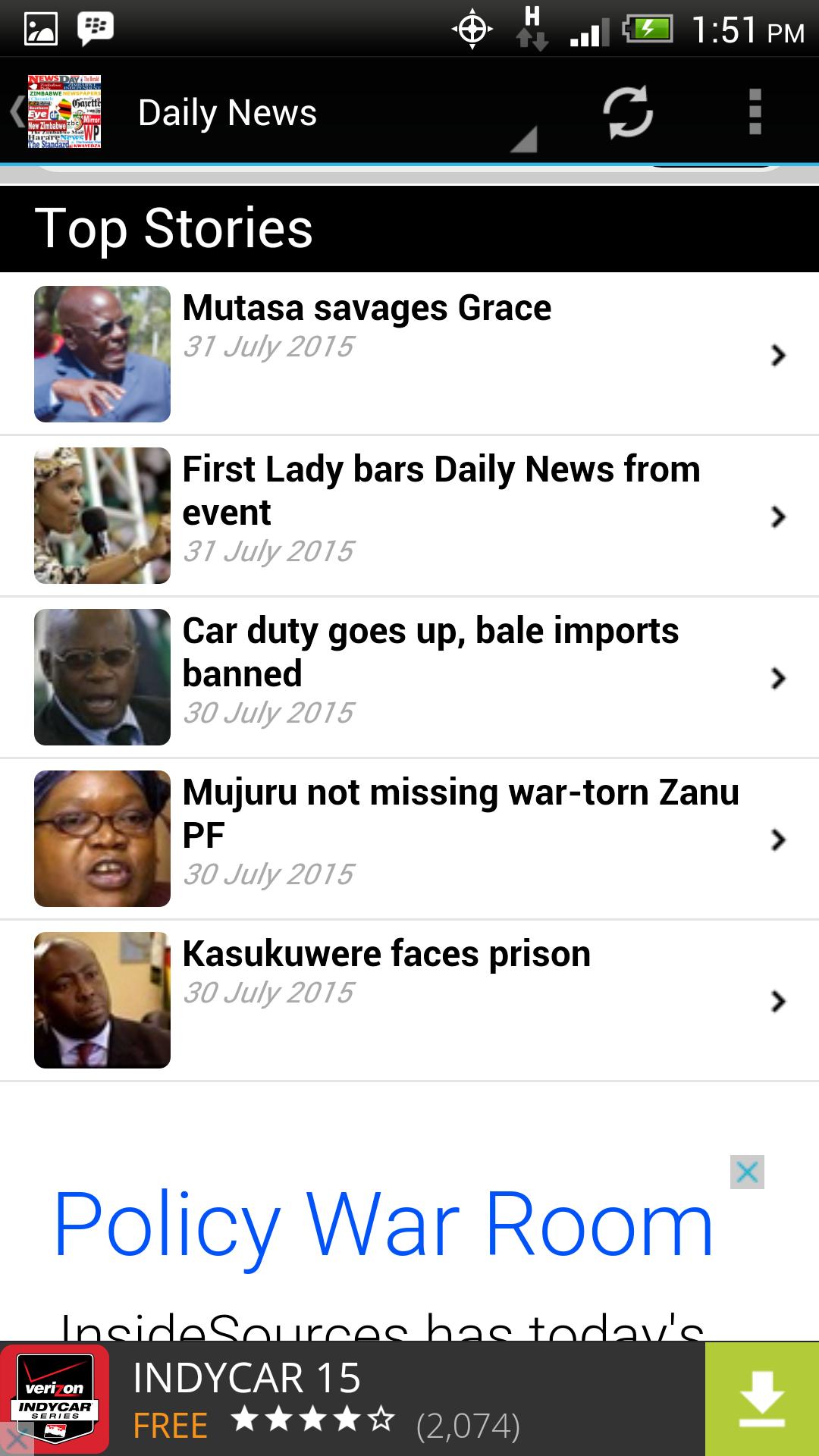Tap the gallery icon in status bar
Image resolution: width=819 pixels, height=1456 pixels.
click(42, 25)
